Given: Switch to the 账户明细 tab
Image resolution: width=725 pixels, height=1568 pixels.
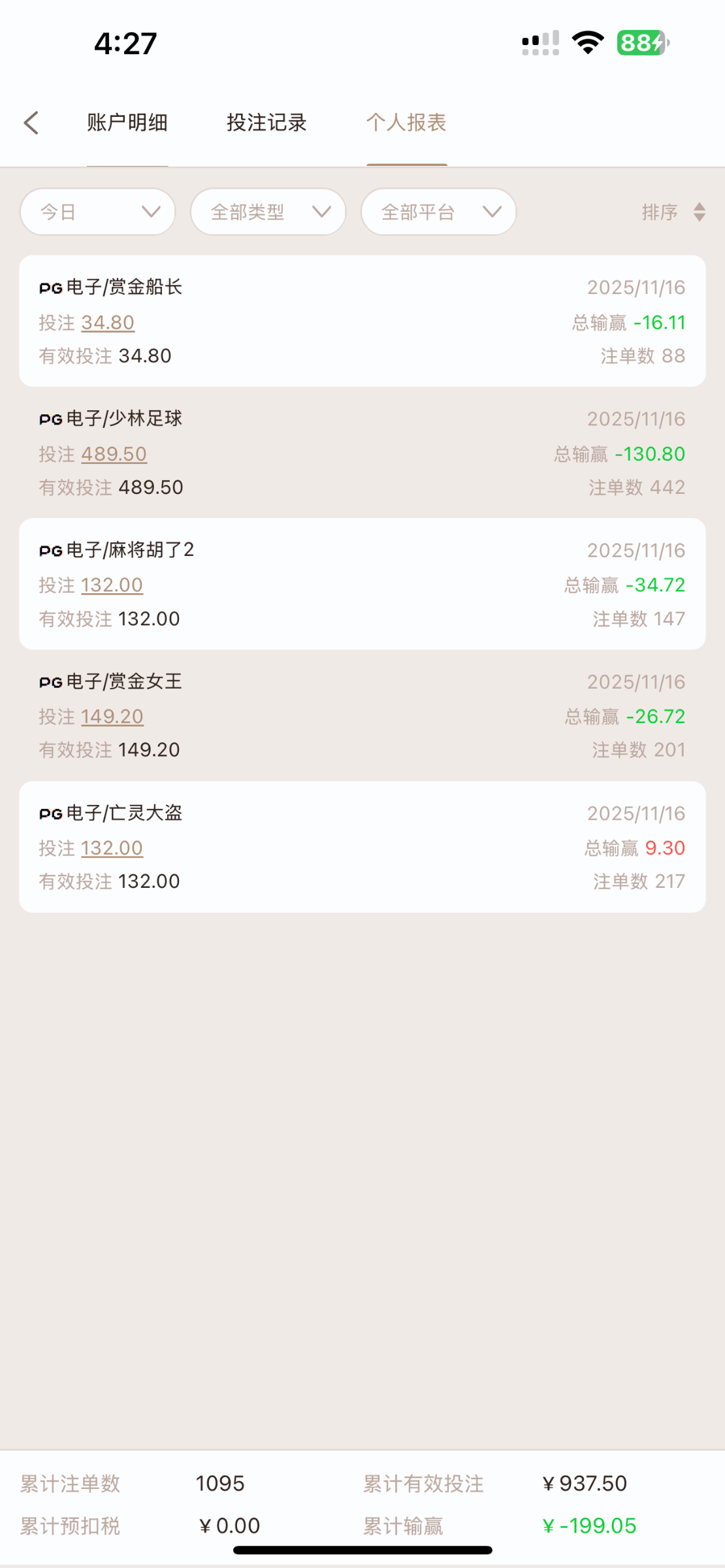Looking at the screenshot, I should coord(127,123).
